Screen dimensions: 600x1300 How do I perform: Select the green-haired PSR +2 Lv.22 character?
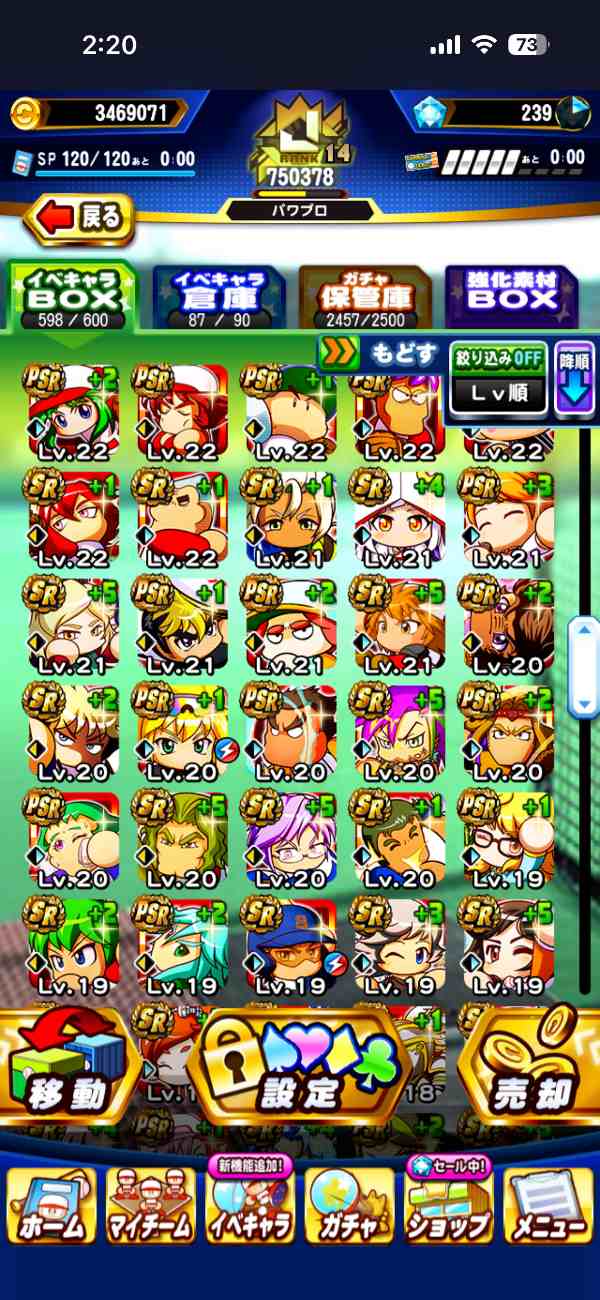pyautogui.click(x=70, y=412)
